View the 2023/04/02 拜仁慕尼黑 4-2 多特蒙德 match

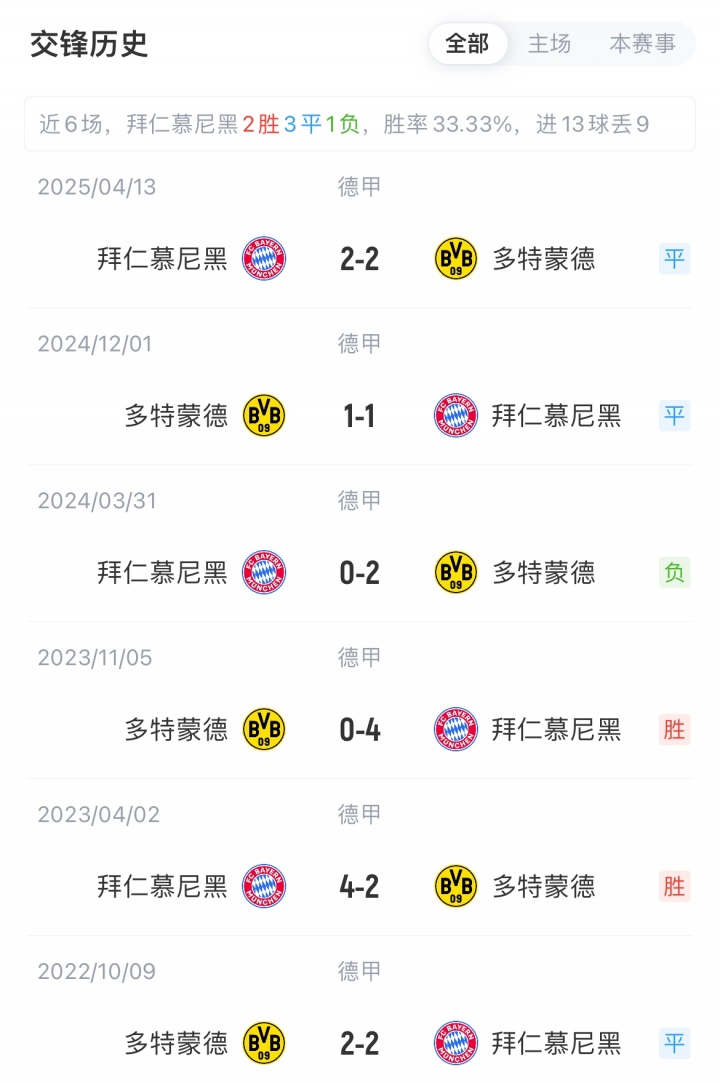coord(359,886)
